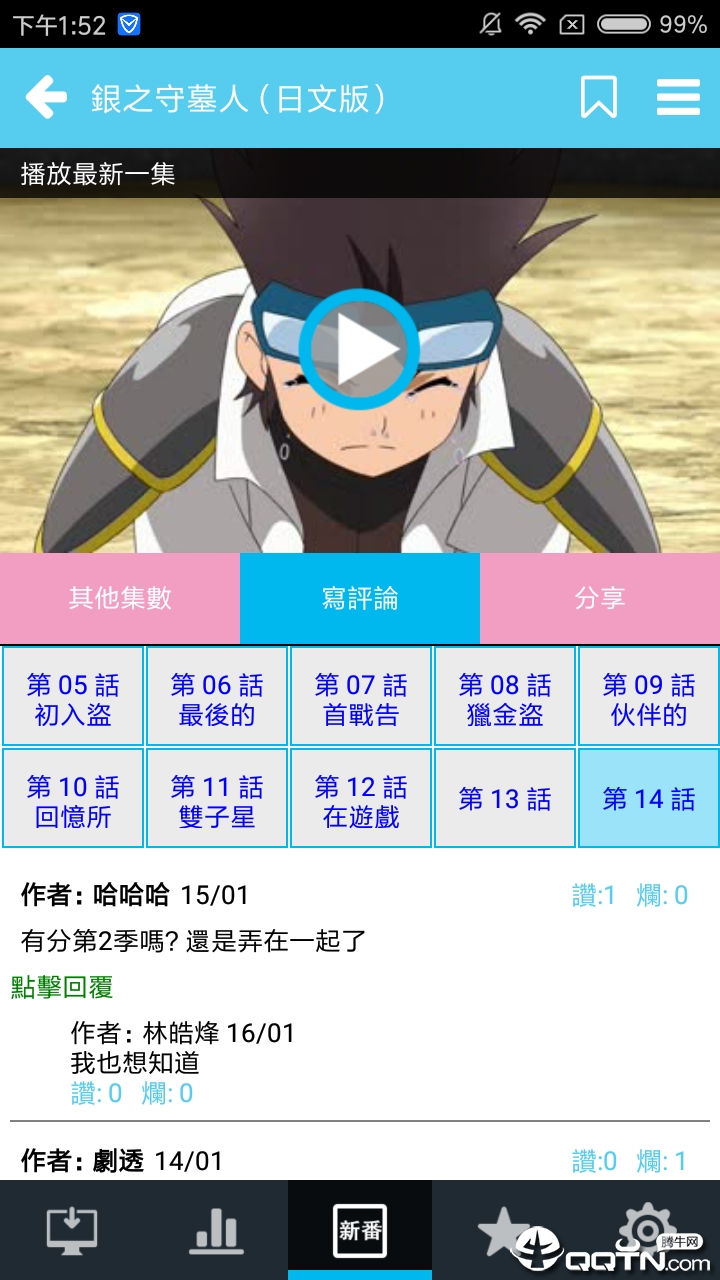Select episode 第13話
The width and height of the screenshot is (720, 1280).
[504, 797]
